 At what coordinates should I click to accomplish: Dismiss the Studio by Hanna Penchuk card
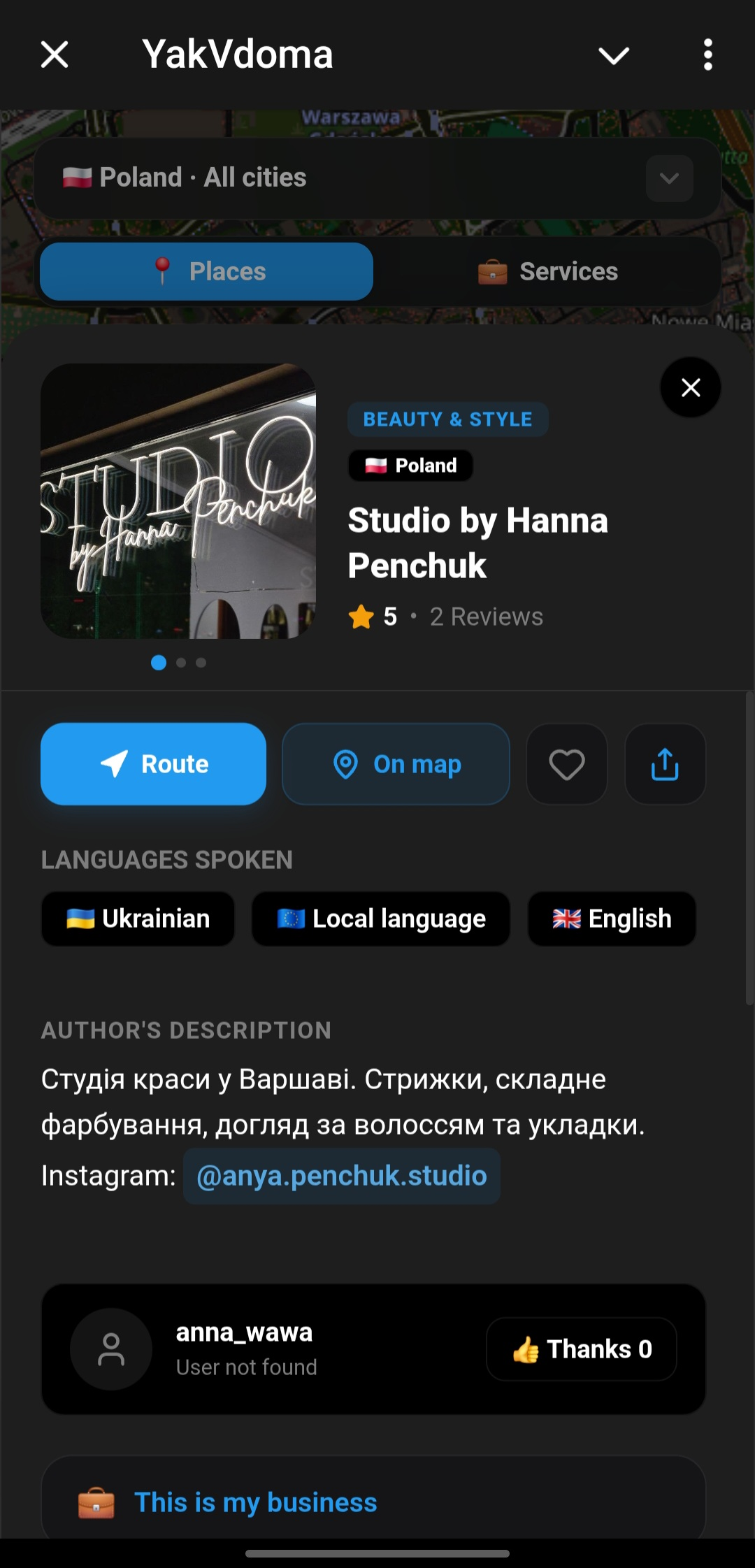tap(691, 387)
